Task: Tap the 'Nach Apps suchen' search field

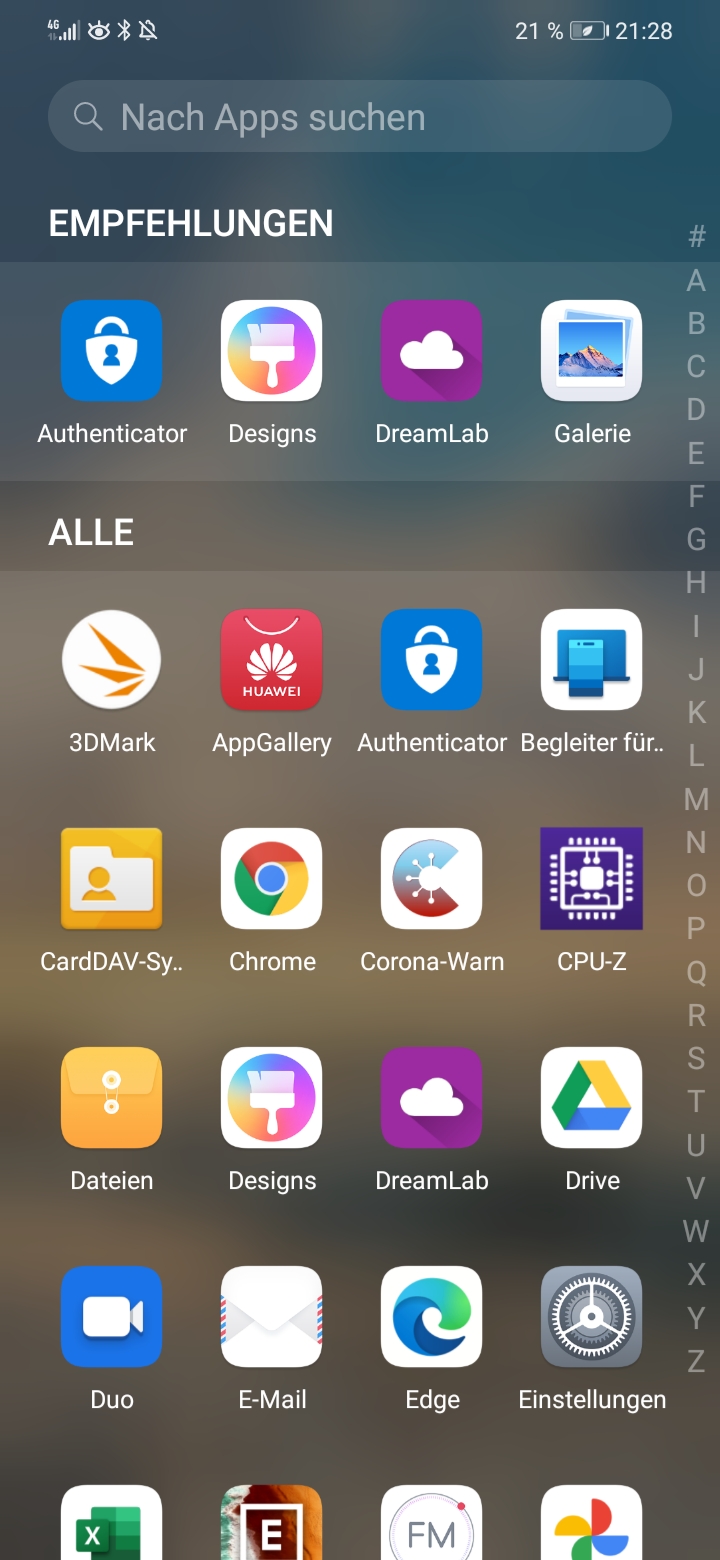Action: (360, 117)
